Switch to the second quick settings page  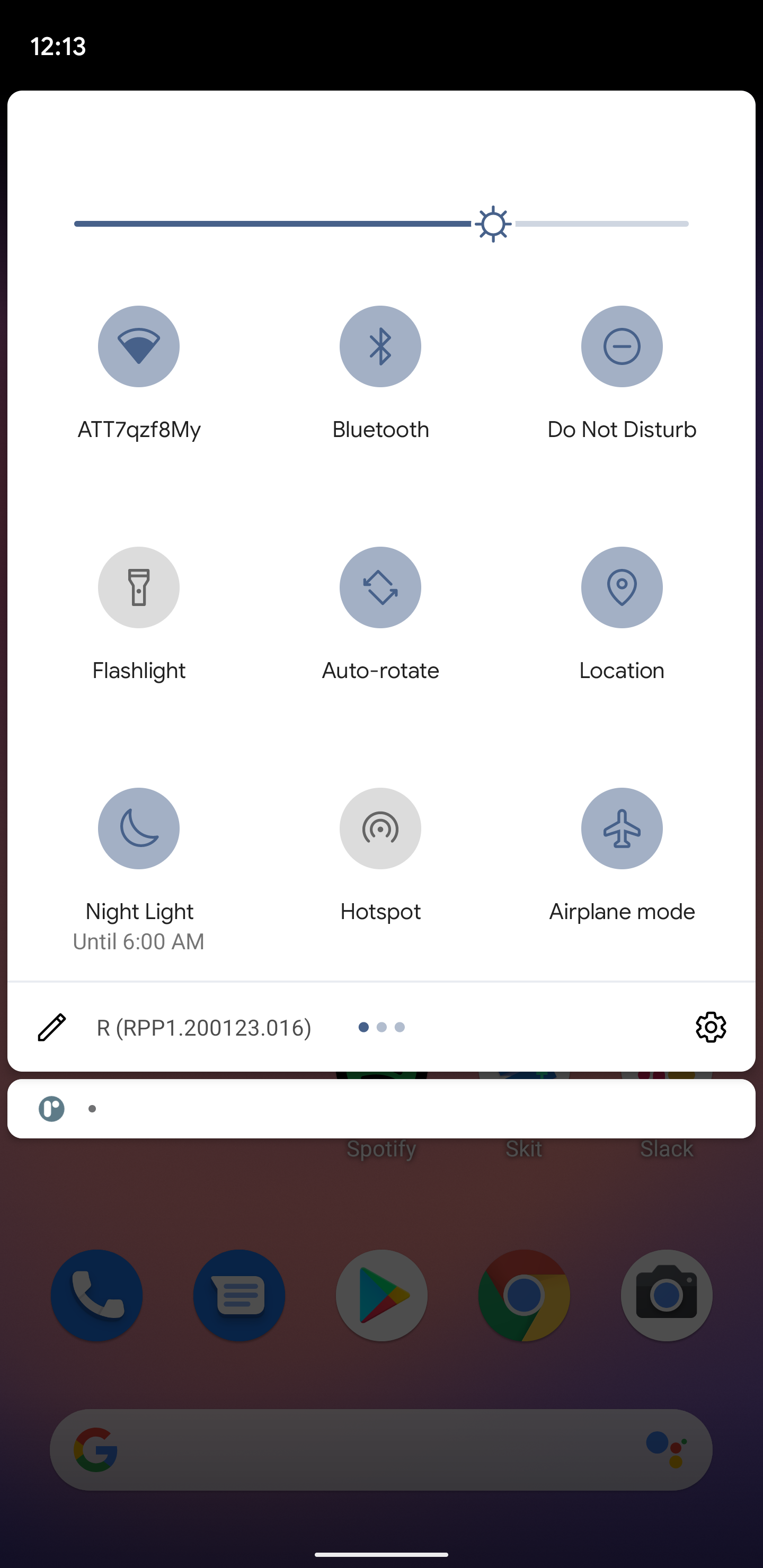382,1027
